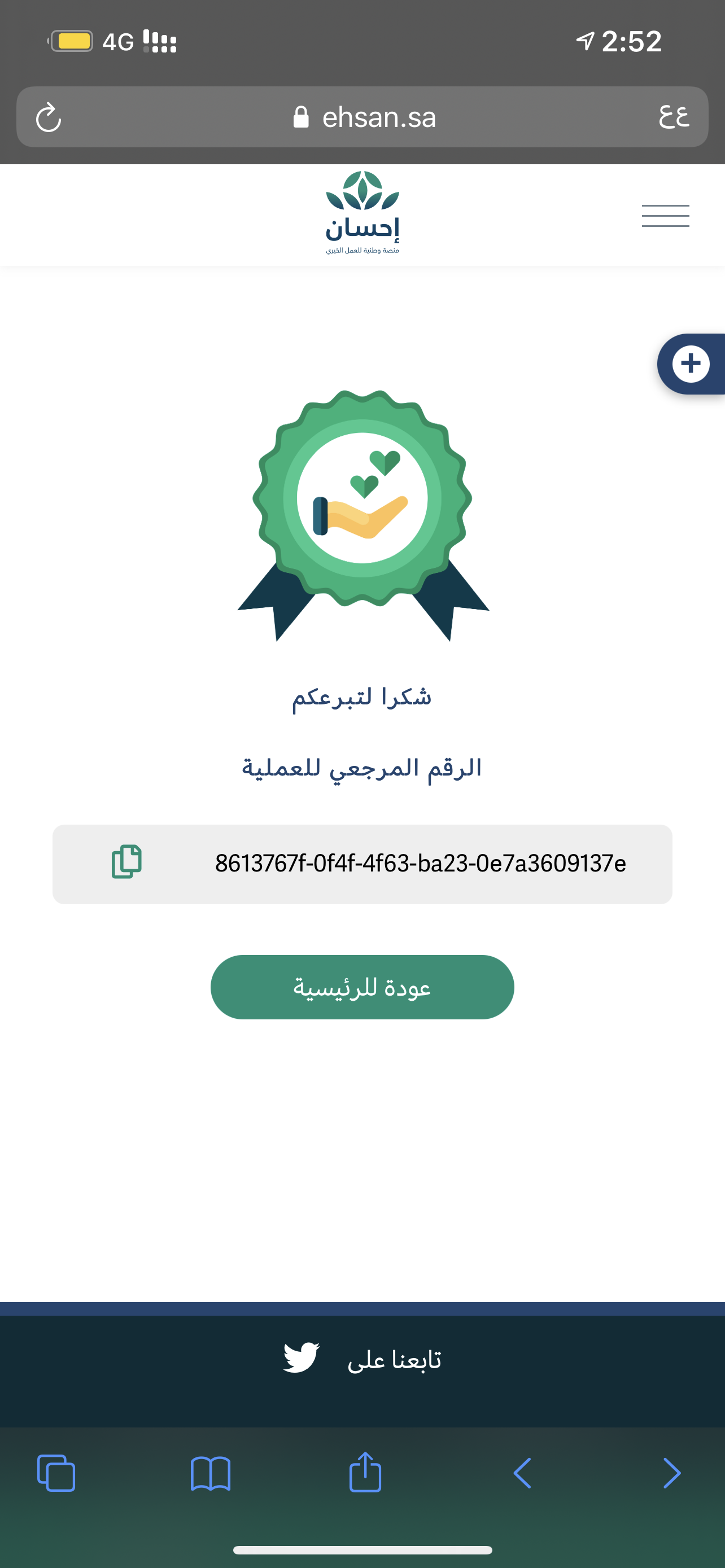Viewport: 725px width, 1568px height.
Task: Reload the page in Safari
Action: coord(49,117)
